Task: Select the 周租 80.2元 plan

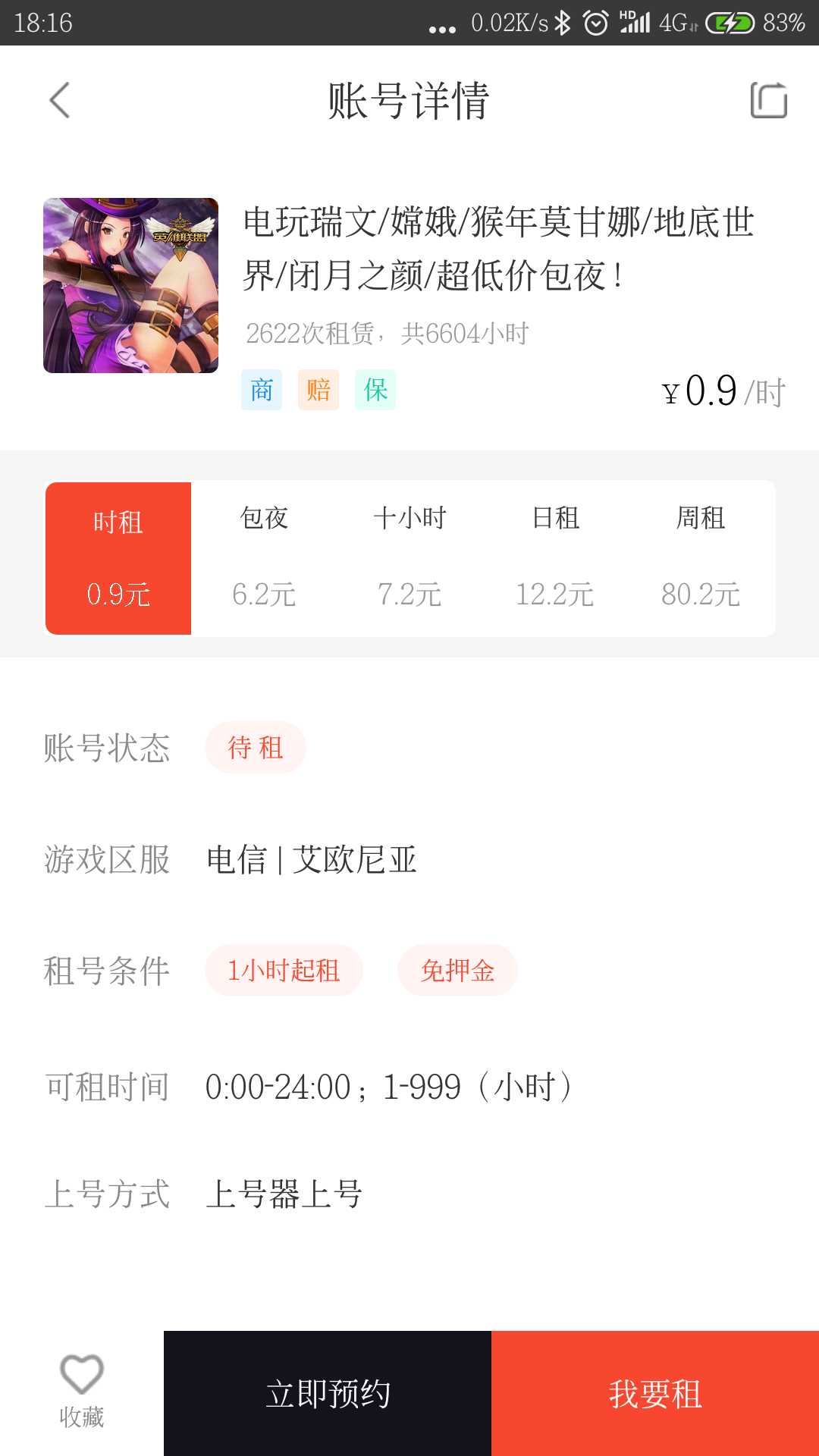Action: point(701,558)
